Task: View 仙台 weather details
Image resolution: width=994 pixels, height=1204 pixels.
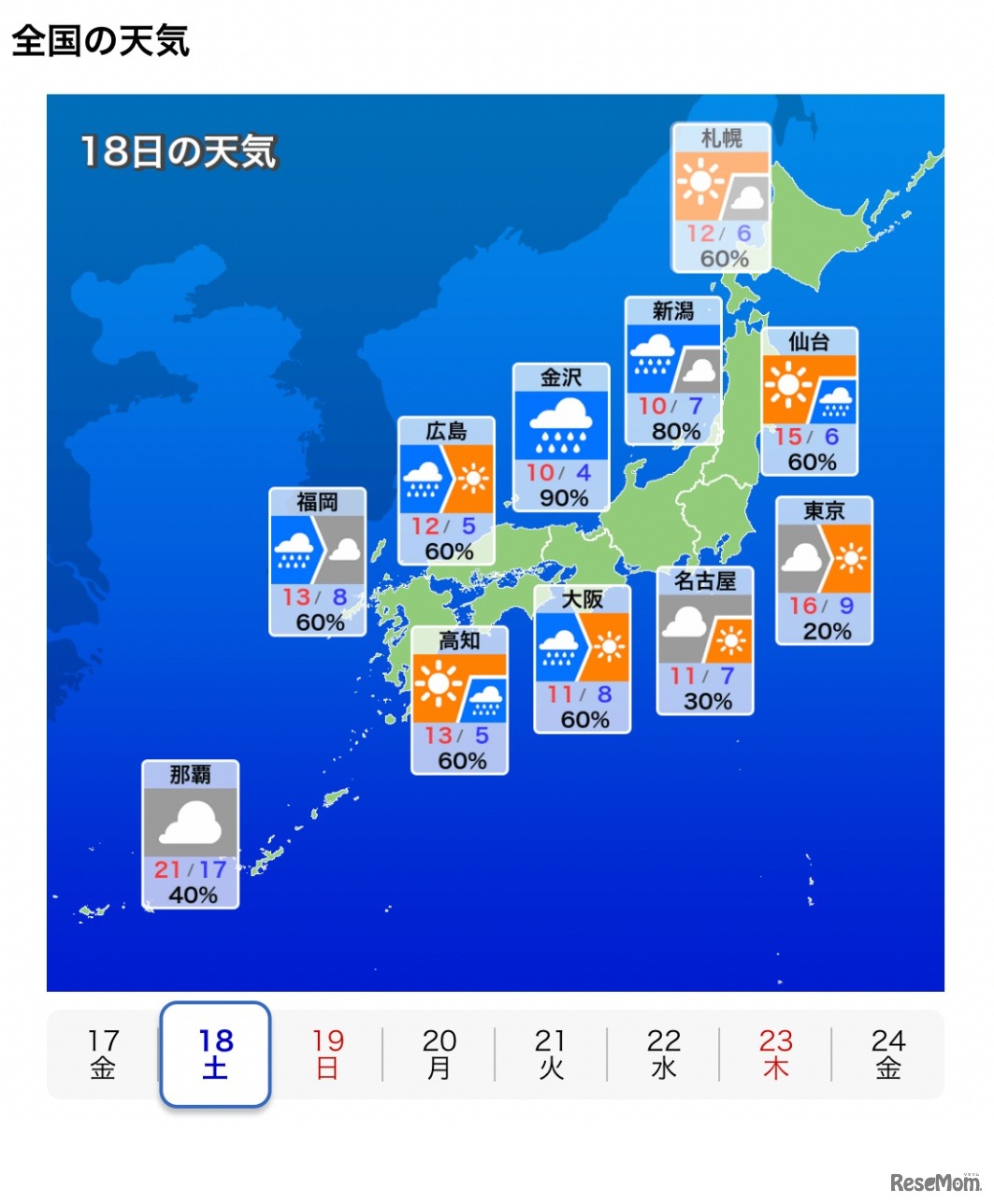Action: [809, 401]
